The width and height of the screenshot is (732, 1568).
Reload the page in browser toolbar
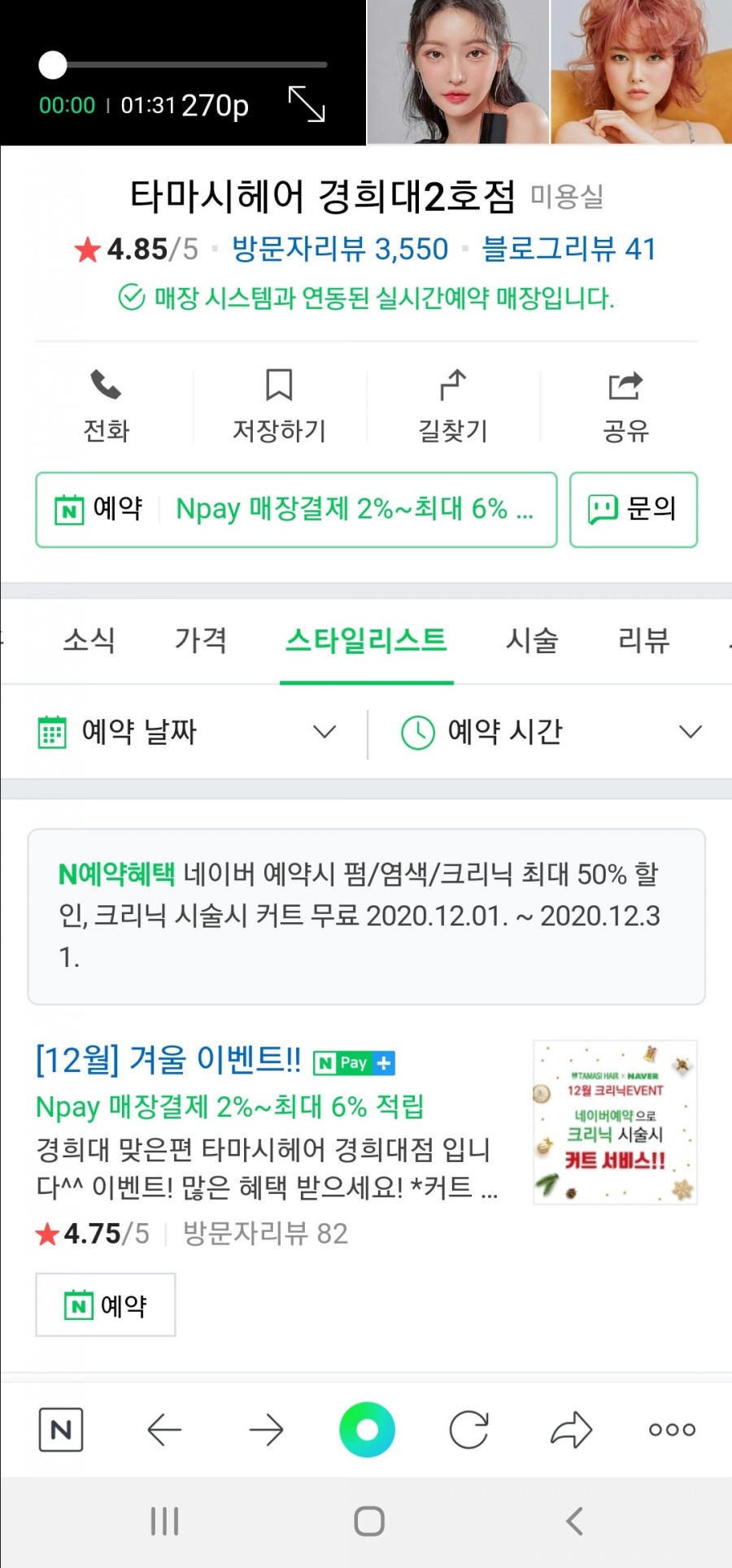[x=469, y=1430]
